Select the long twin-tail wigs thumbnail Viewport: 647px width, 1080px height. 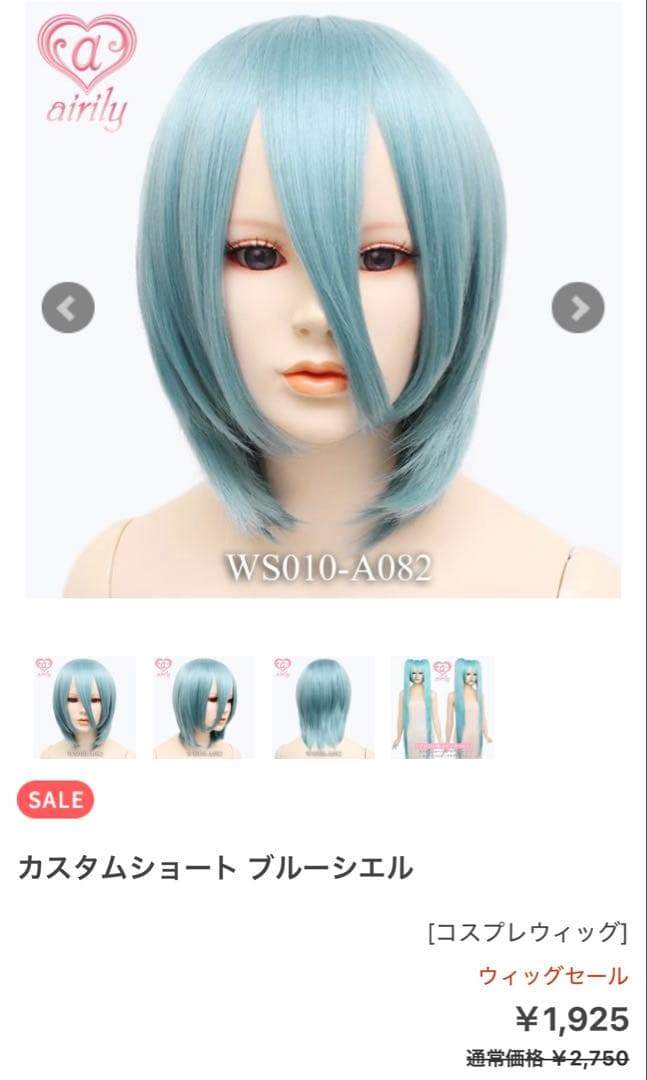click(x=442, y=707)
